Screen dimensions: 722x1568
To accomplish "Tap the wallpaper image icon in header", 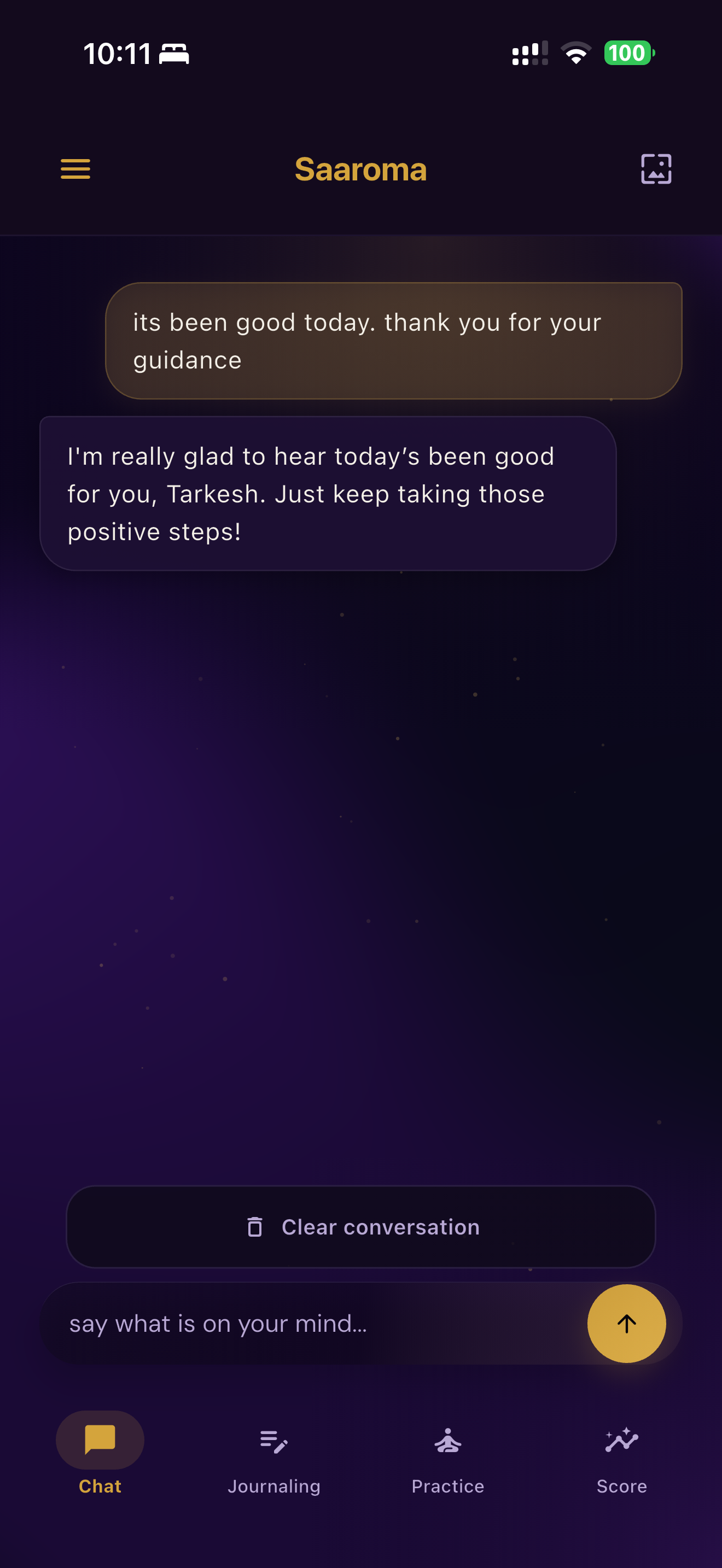I will [656, 168].
